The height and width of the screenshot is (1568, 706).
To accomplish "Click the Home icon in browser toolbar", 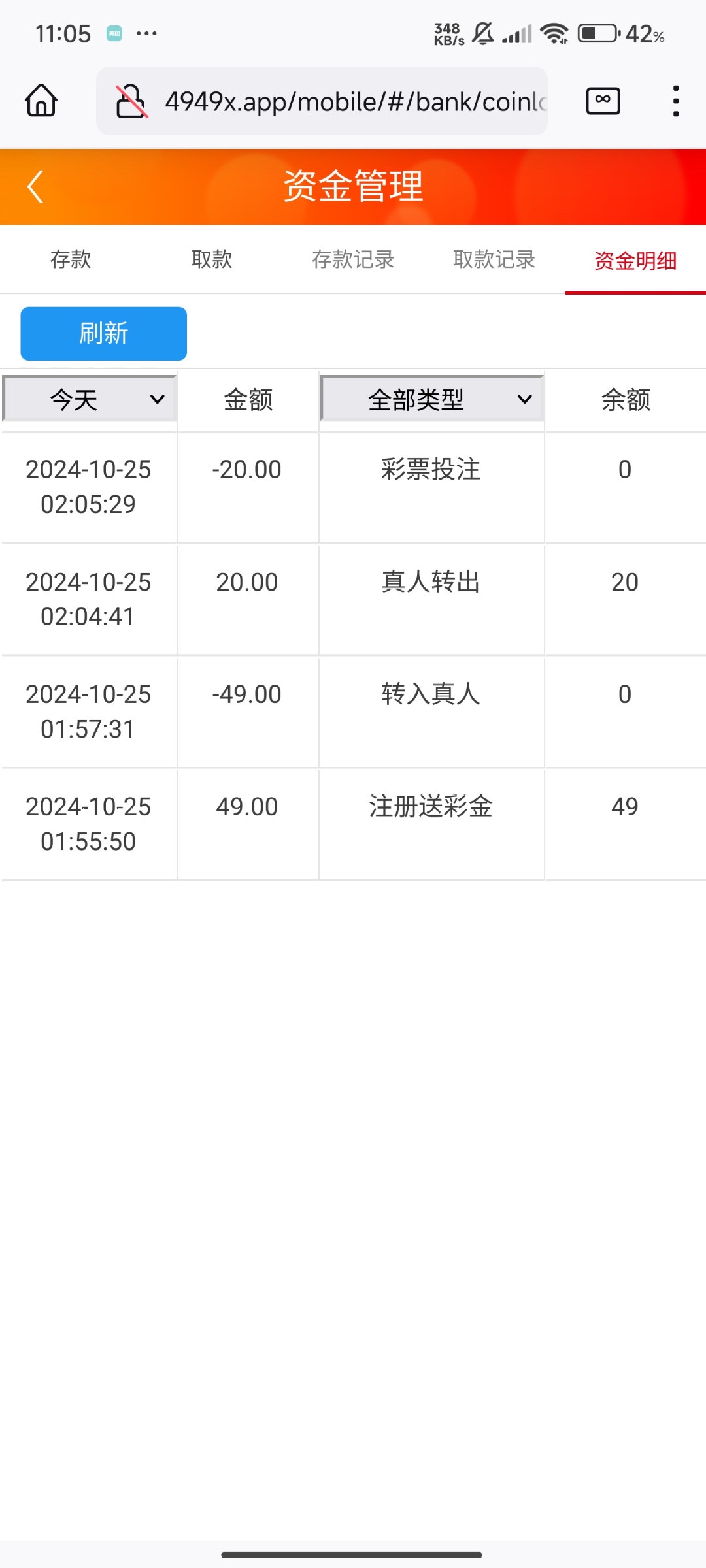I will (41, 101).
